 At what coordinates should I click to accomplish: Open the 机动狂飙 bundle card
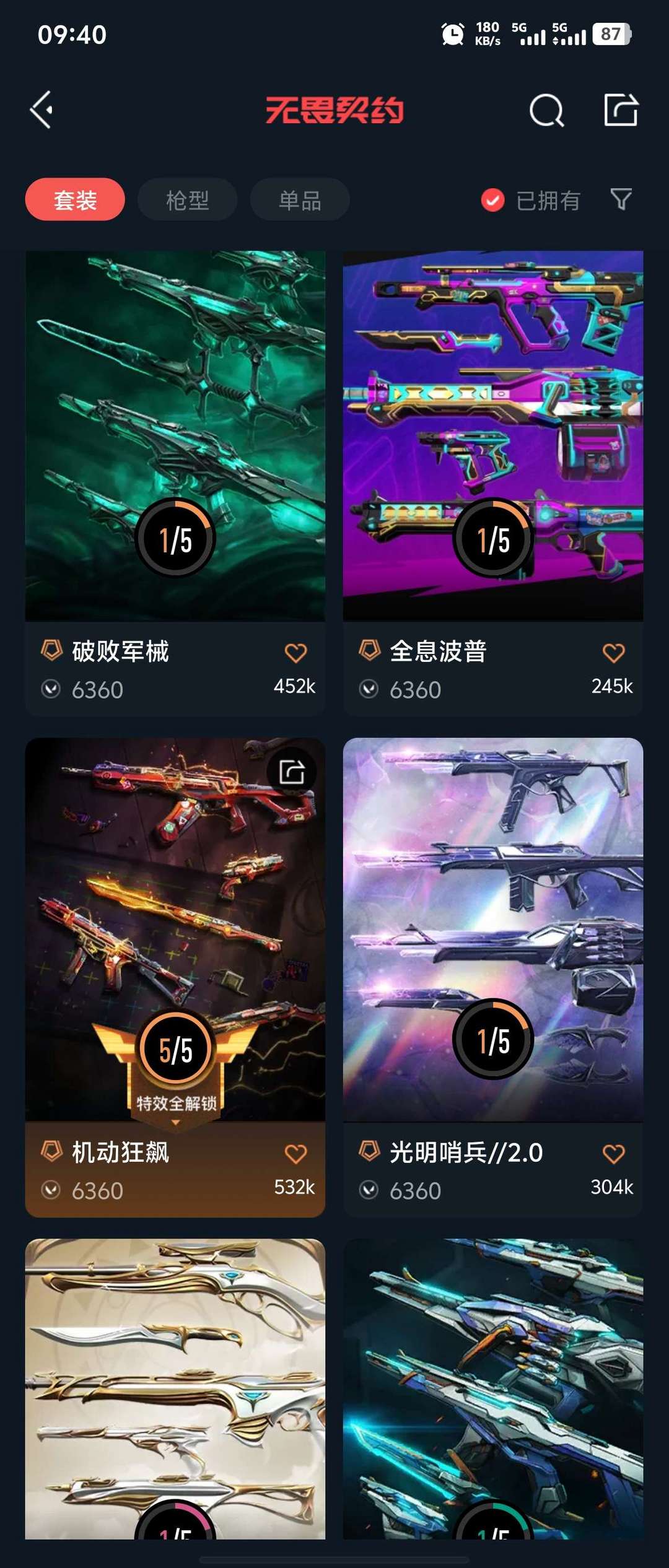175,929
